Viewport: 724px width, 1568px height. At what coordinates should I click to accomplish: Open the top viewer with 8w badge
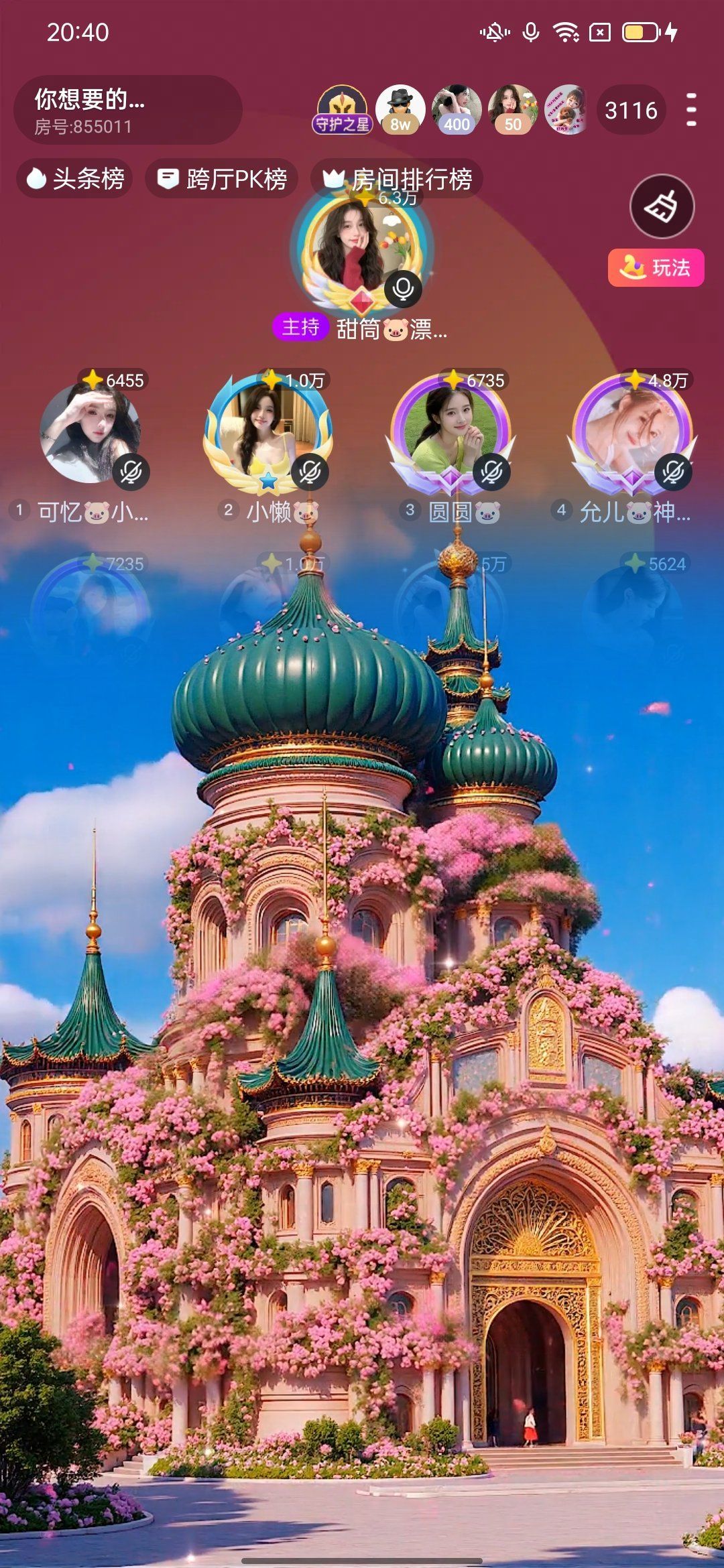[400, 109]
